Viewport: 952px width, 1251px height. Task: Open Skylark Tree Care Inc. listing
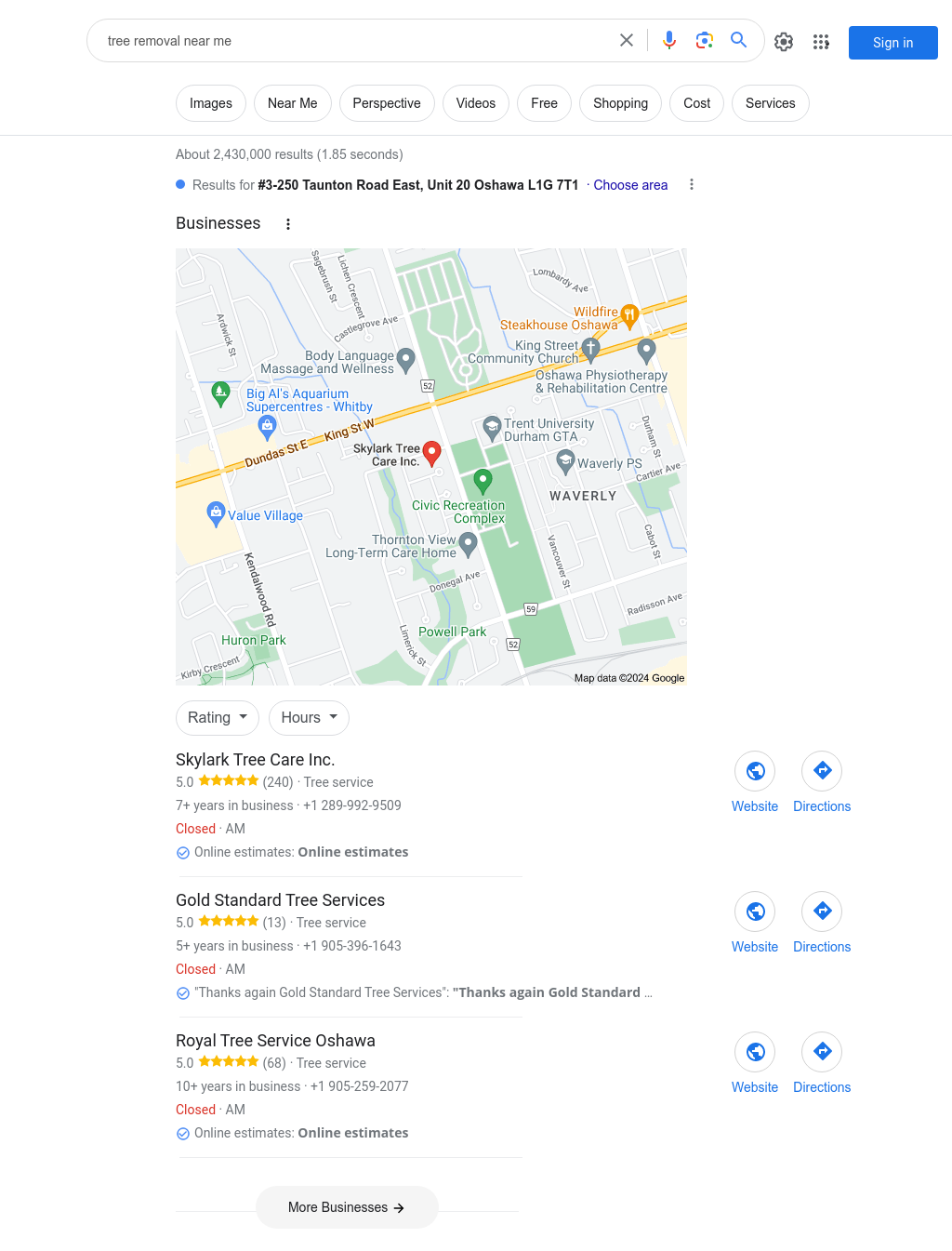click(255, 760)
